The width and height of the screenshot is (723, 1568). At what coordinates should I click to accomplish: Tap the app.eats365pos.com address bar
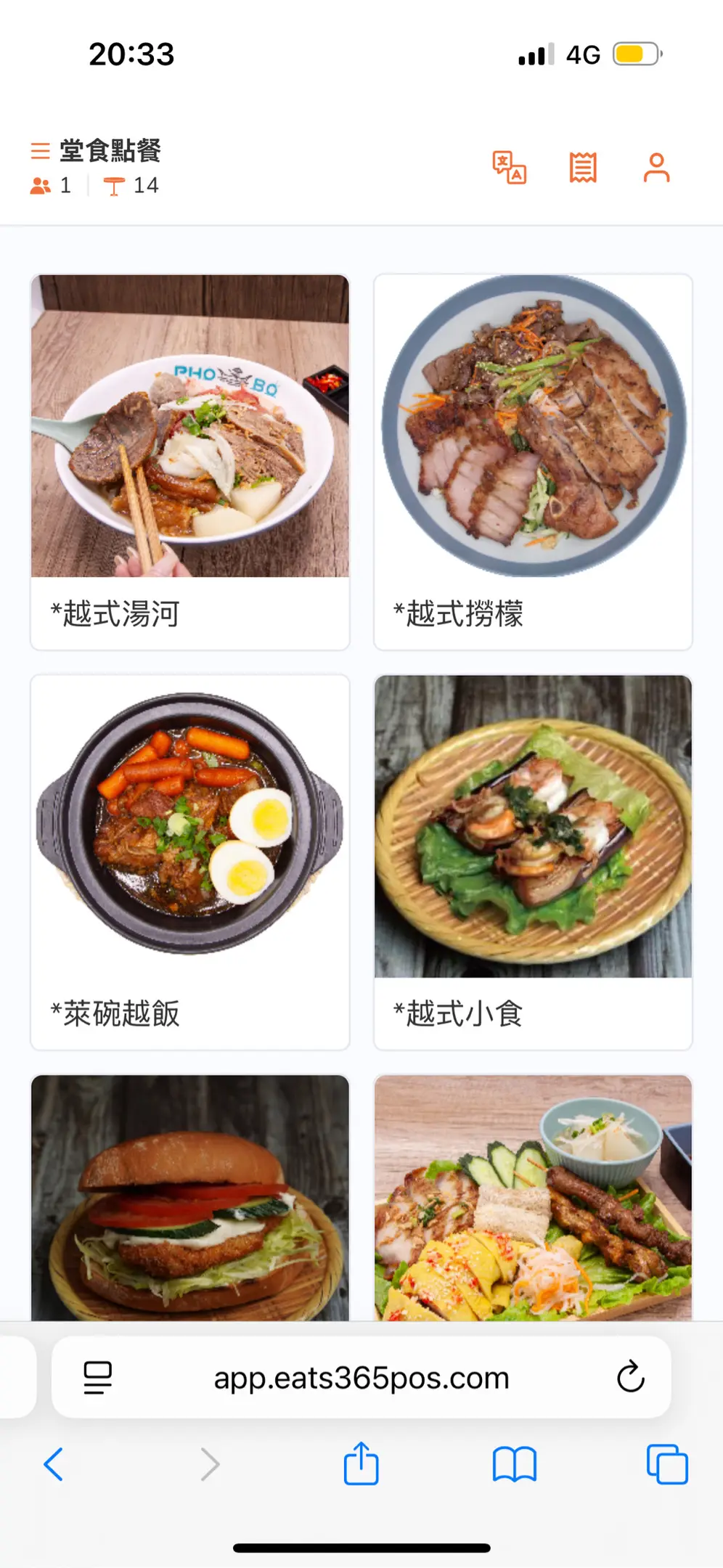[x=361, y=1377]
